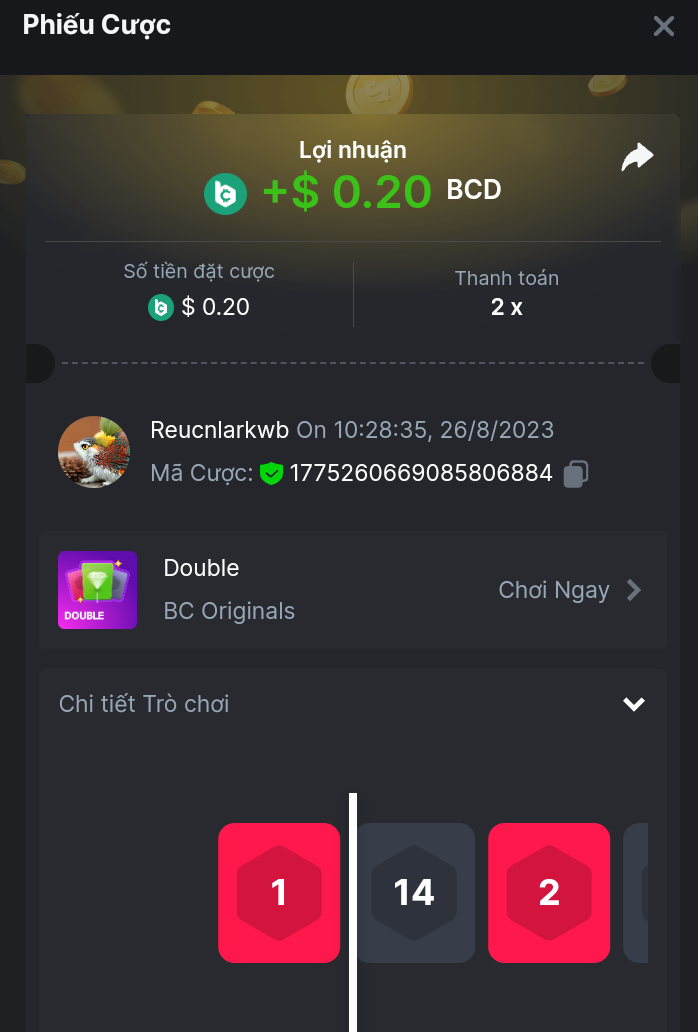Close the Phiếu Cược dialog
The height and width of the screenshot is (1032, 698).
(x=664, y=26)
